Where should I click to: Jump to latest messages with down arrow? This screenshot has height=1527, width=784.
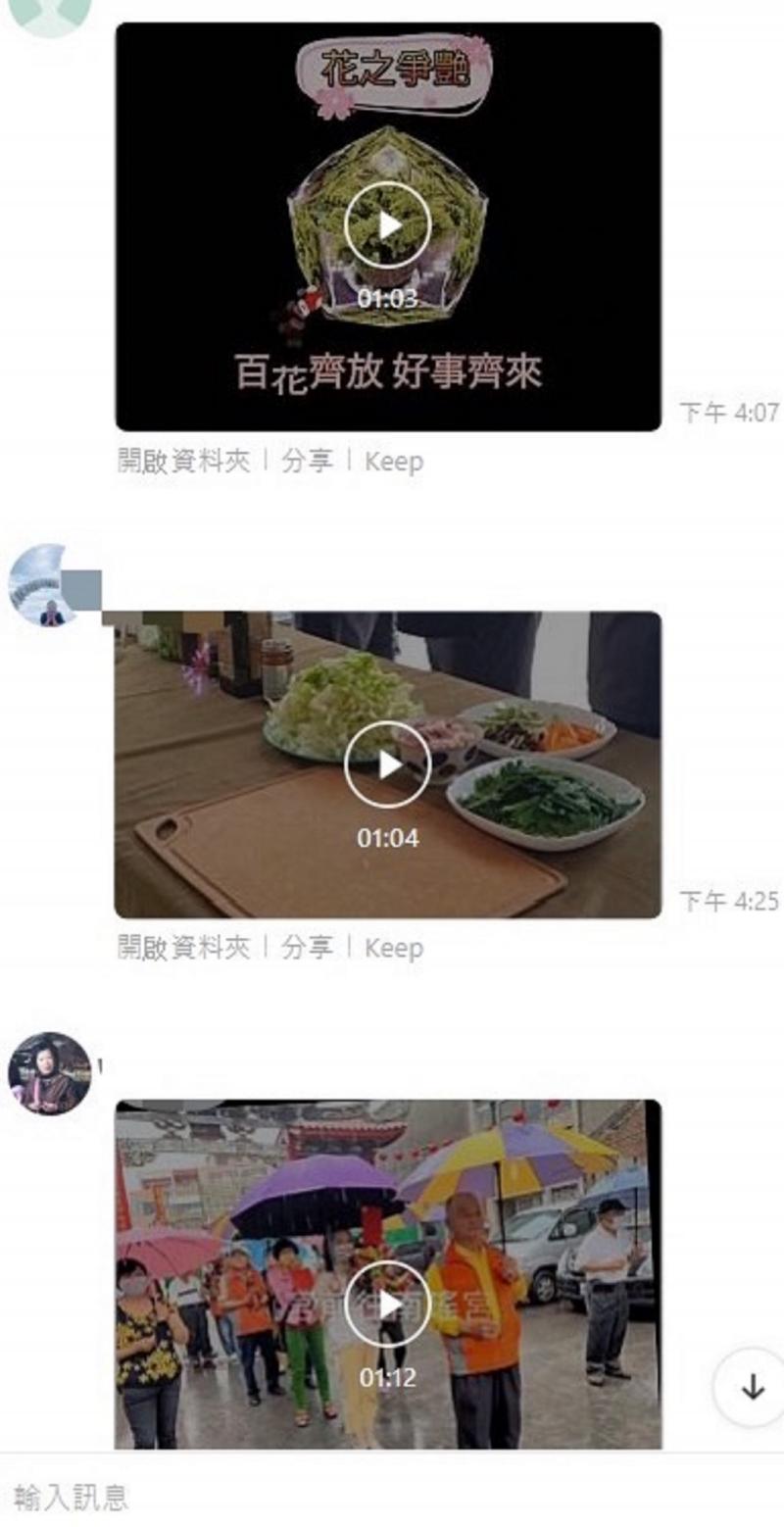752,1387
